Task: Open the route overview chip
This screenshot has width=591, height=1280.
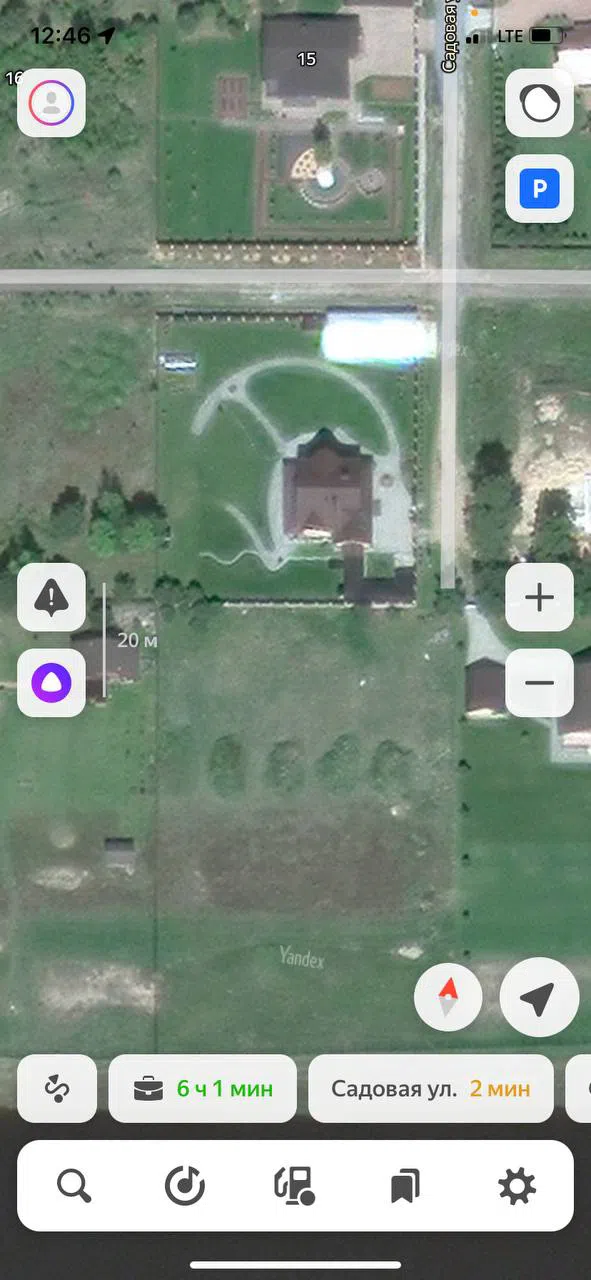Action: click(x=57, y=1088)
